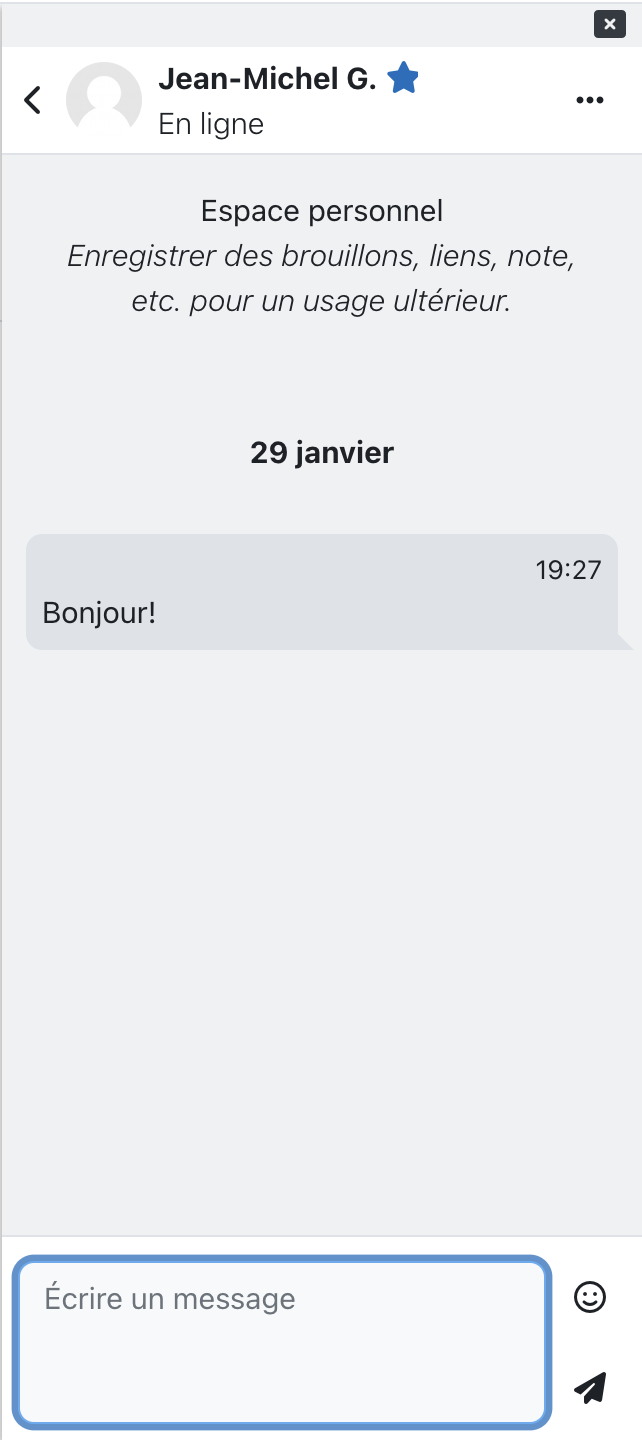Open the emoji picker

590,1297
